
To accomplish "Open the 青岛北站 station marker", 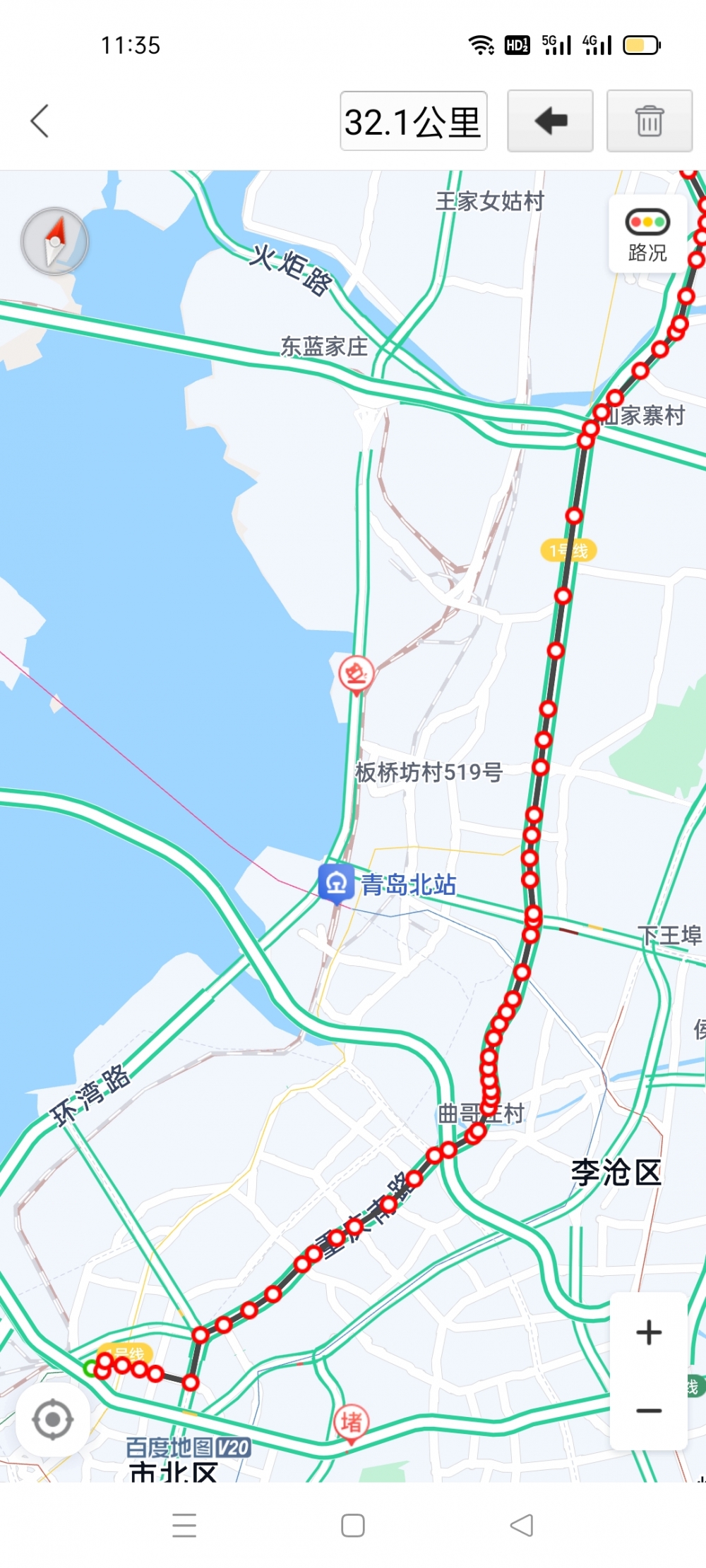I will coord(336,883).
